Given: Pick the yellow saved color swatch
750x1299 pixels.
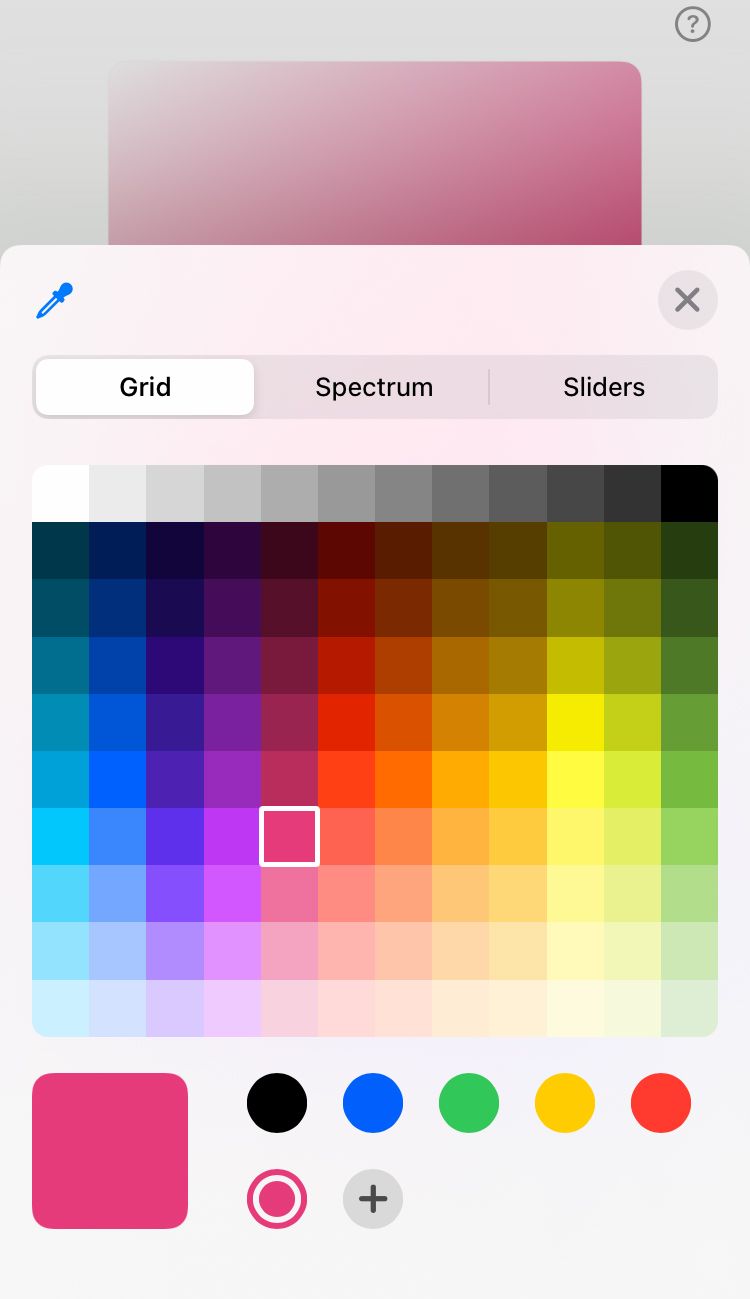Looking at the screenshot, I should point(565,1103).
